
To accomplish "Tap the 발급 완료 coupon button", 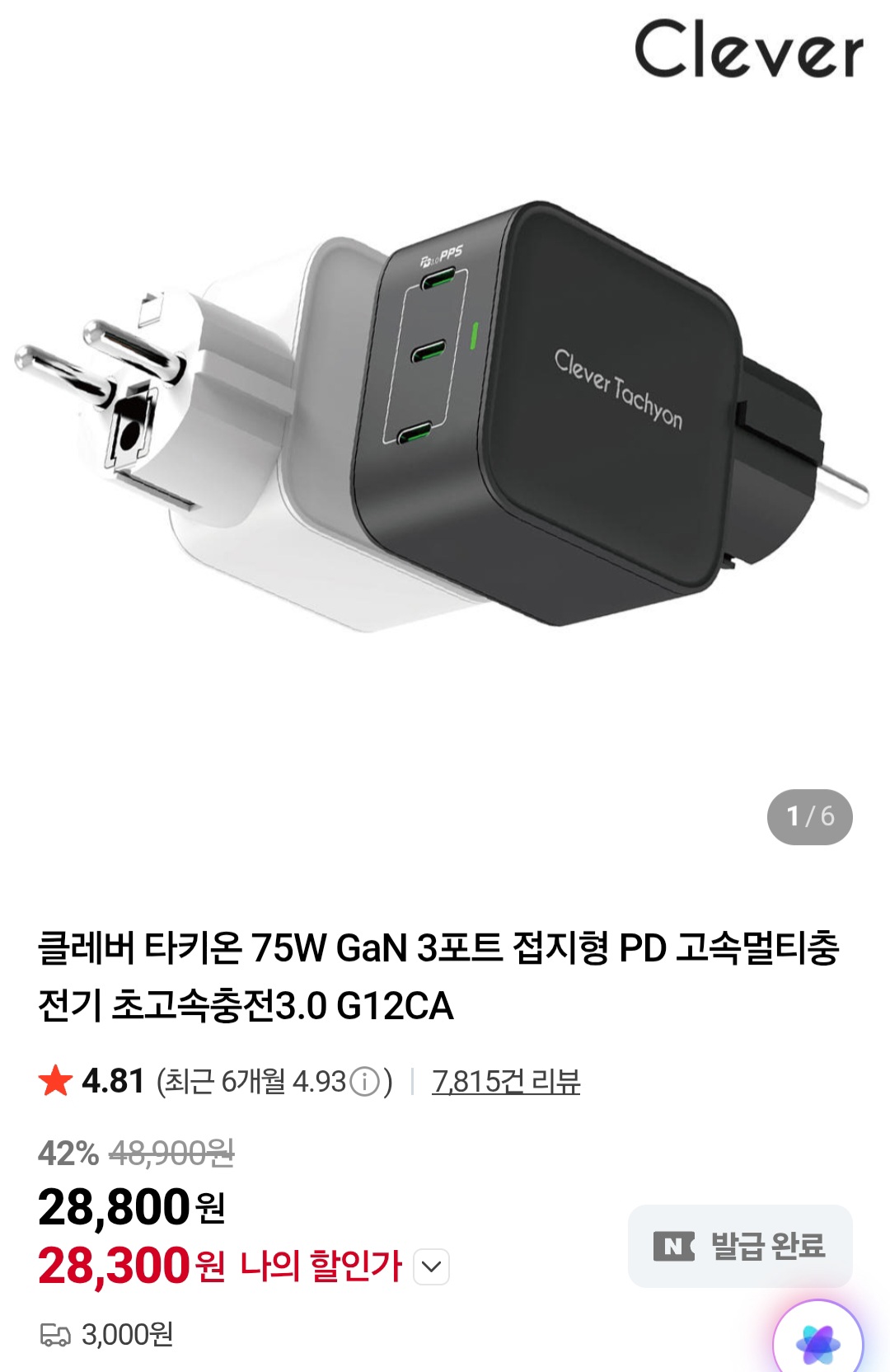I will click(x=740, y=1246).
